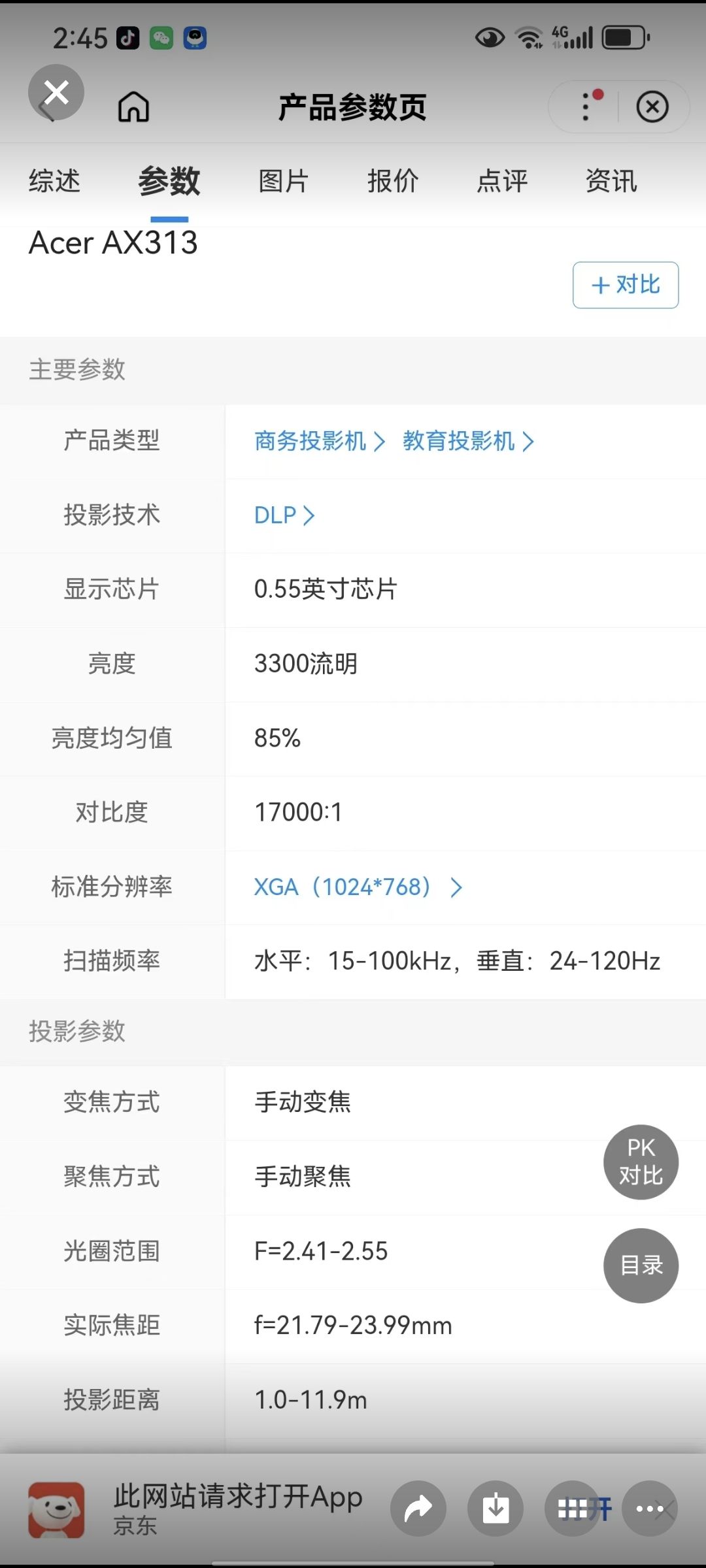
Task: Switch to the 点评 tab
Action: pyautogui.click(x=502, y=181)
